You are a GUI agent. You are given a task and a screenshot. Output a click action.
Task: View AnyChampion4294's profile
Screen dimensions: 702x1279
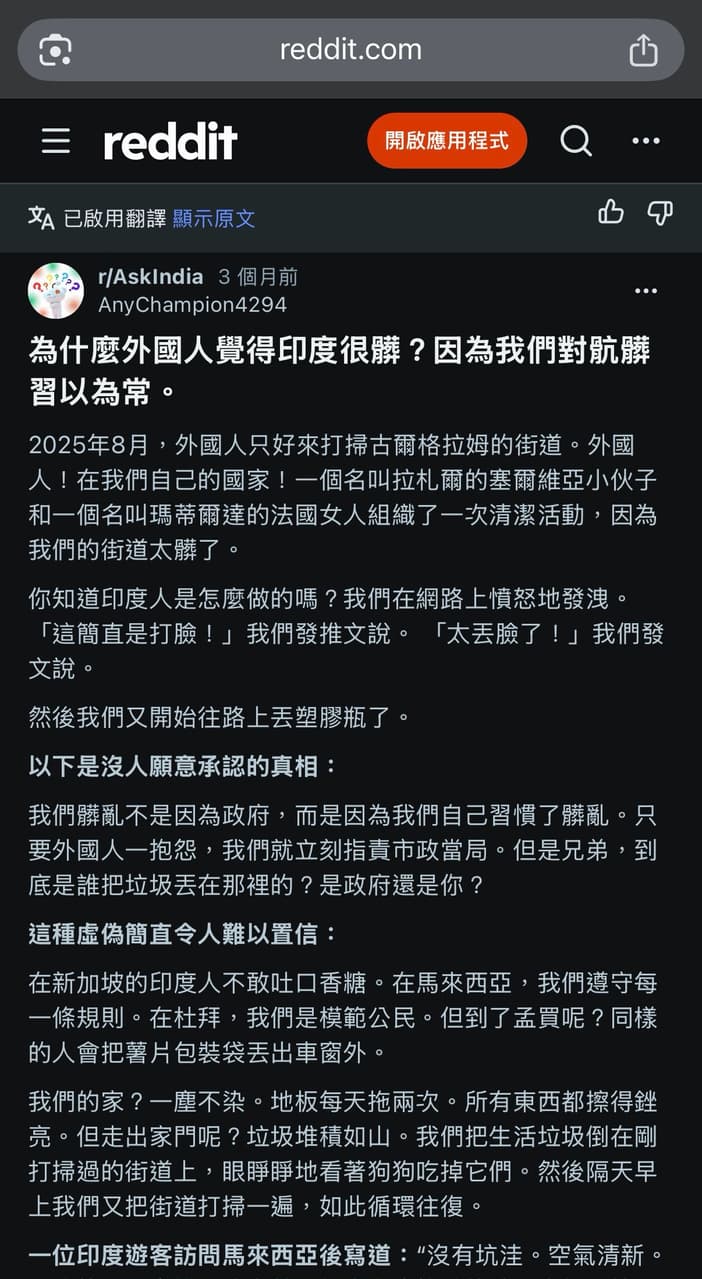tap(192, 305)
